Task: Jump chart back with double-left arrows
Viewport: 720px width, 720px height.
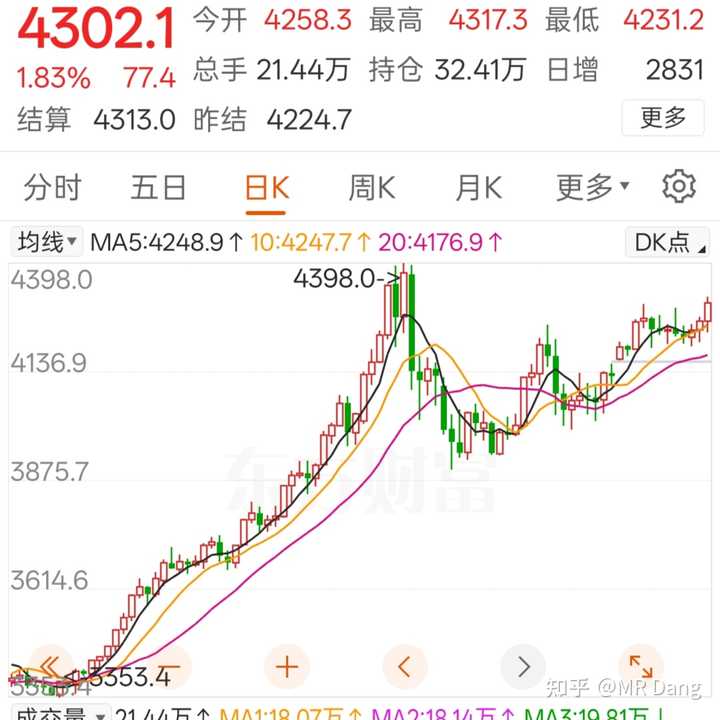Action: (x=52, y=666)
